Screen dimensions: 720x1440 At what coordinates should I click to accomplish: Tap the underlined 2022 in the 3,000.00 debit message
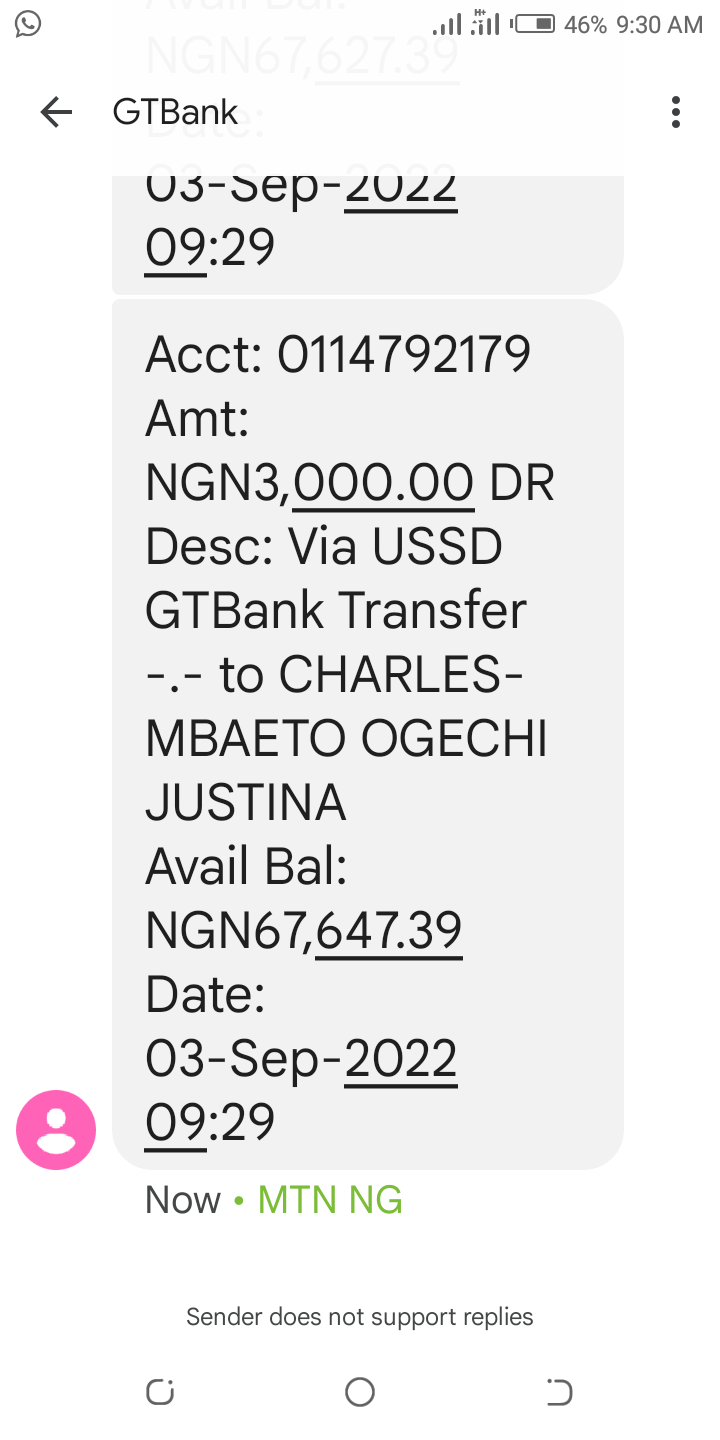pos(401,1060)
